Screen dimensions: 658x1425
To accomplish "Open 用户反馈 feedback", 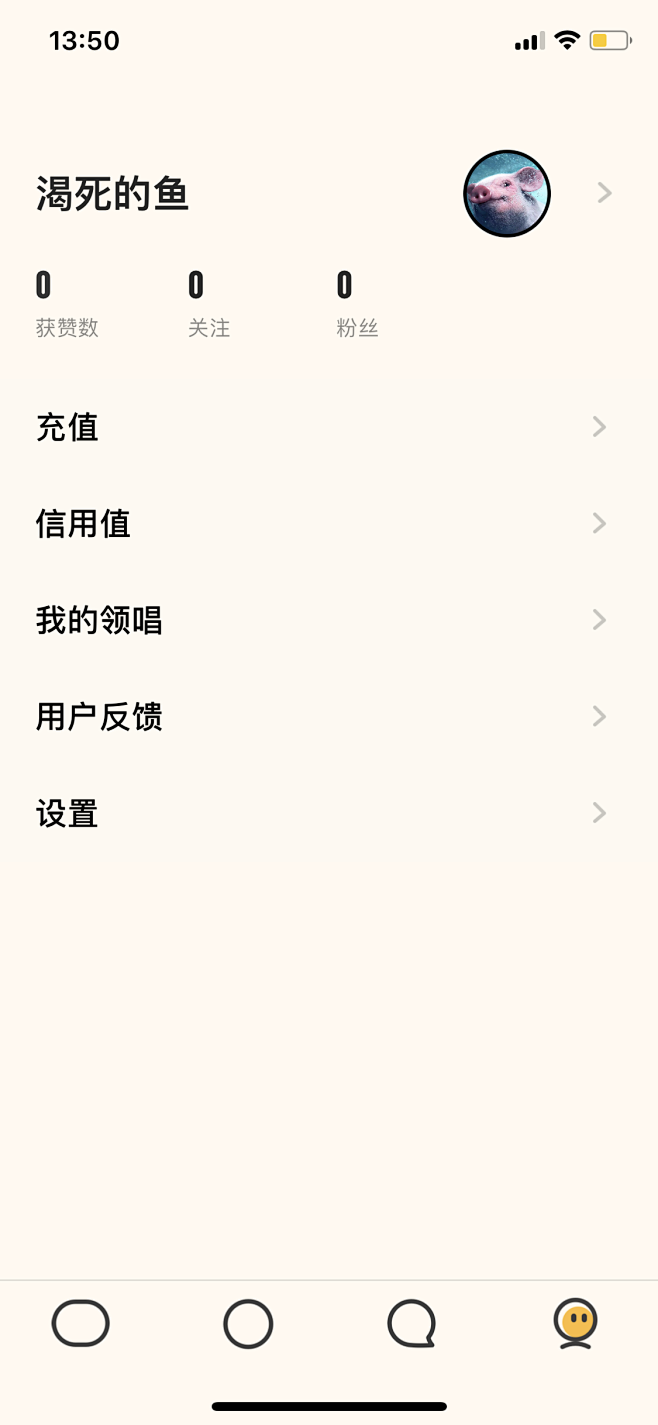I will (329, 717).
